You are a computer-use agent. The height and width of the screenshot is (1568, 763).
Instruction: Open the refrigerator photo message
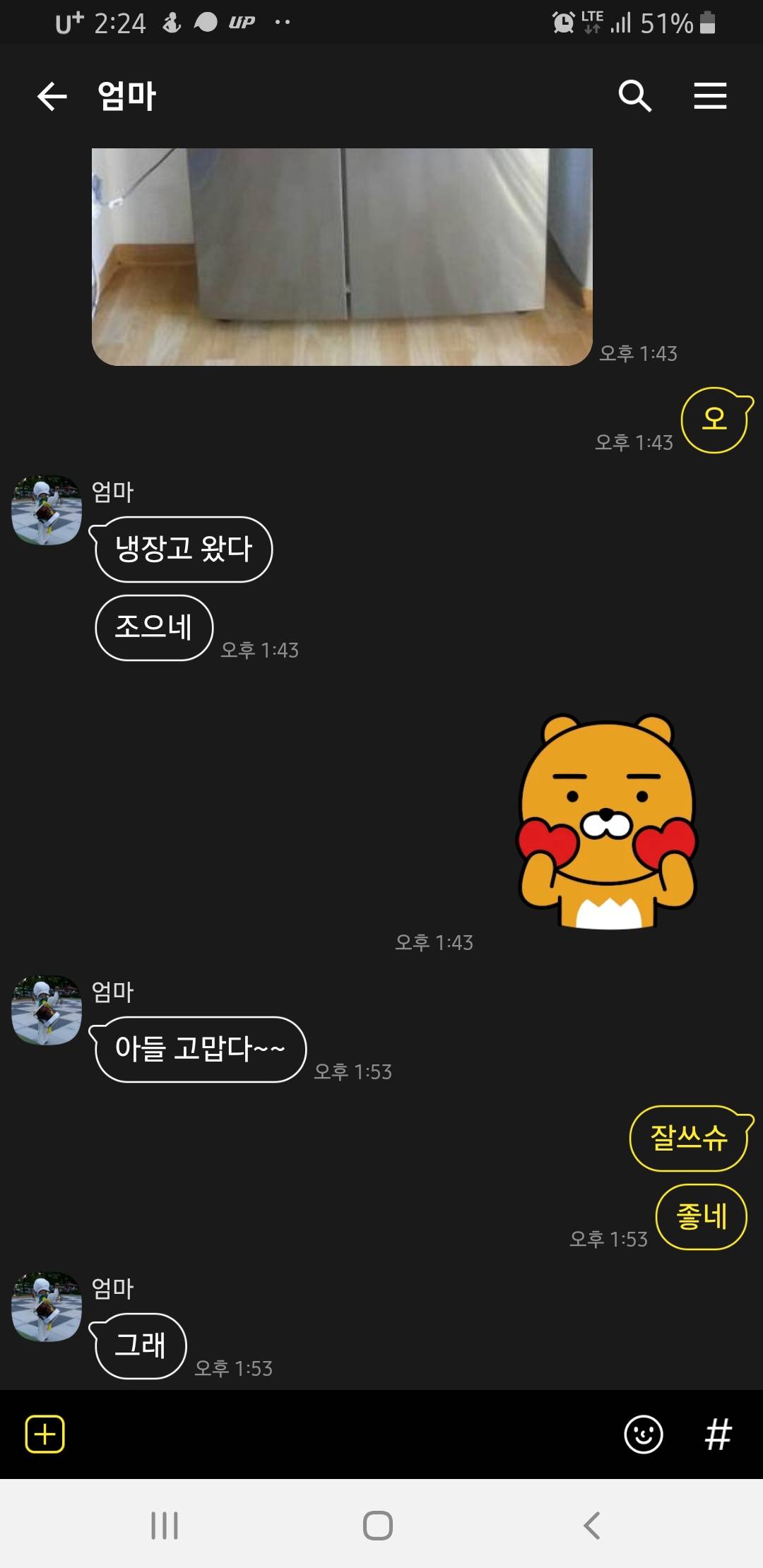(x=342, y=256)
